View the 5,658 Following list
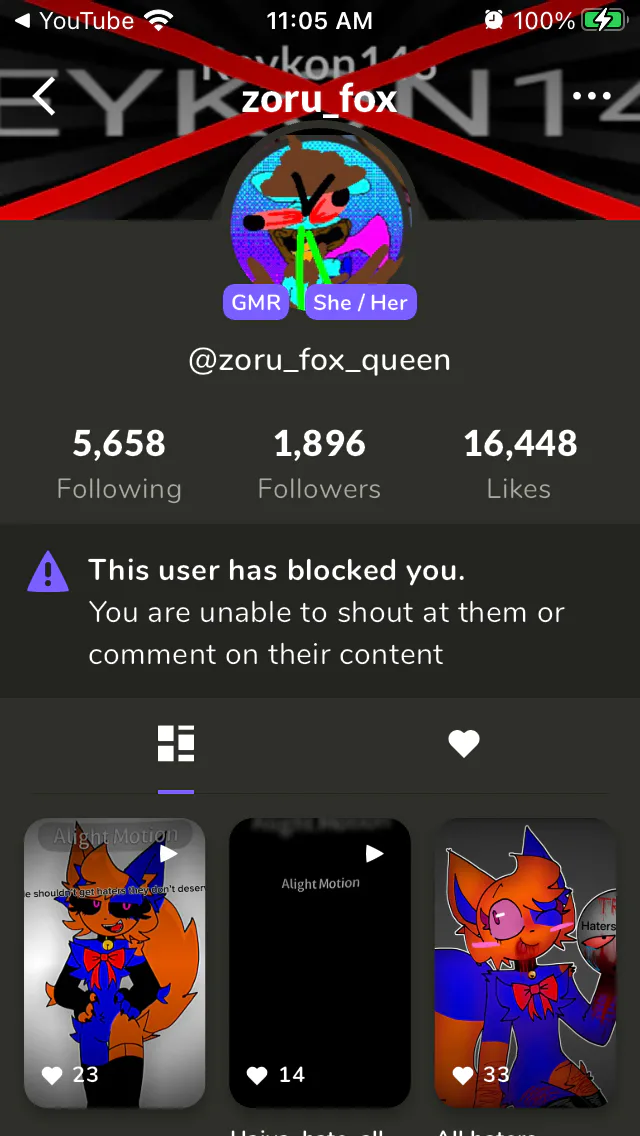640x1136 pixels. pyautogui.click(x=119, y=464)
